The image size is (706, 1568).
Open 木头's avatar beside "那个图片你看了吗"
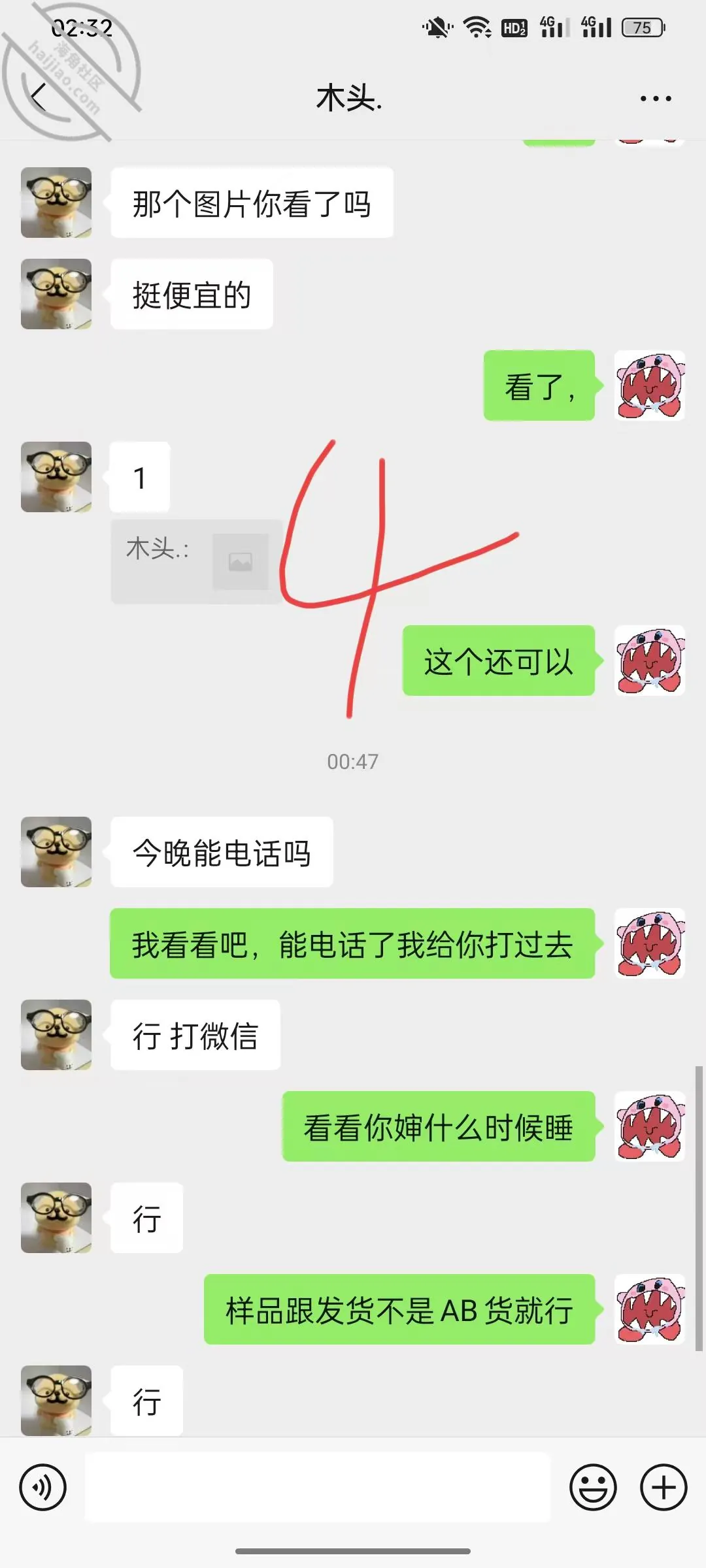tap(56, 203)
